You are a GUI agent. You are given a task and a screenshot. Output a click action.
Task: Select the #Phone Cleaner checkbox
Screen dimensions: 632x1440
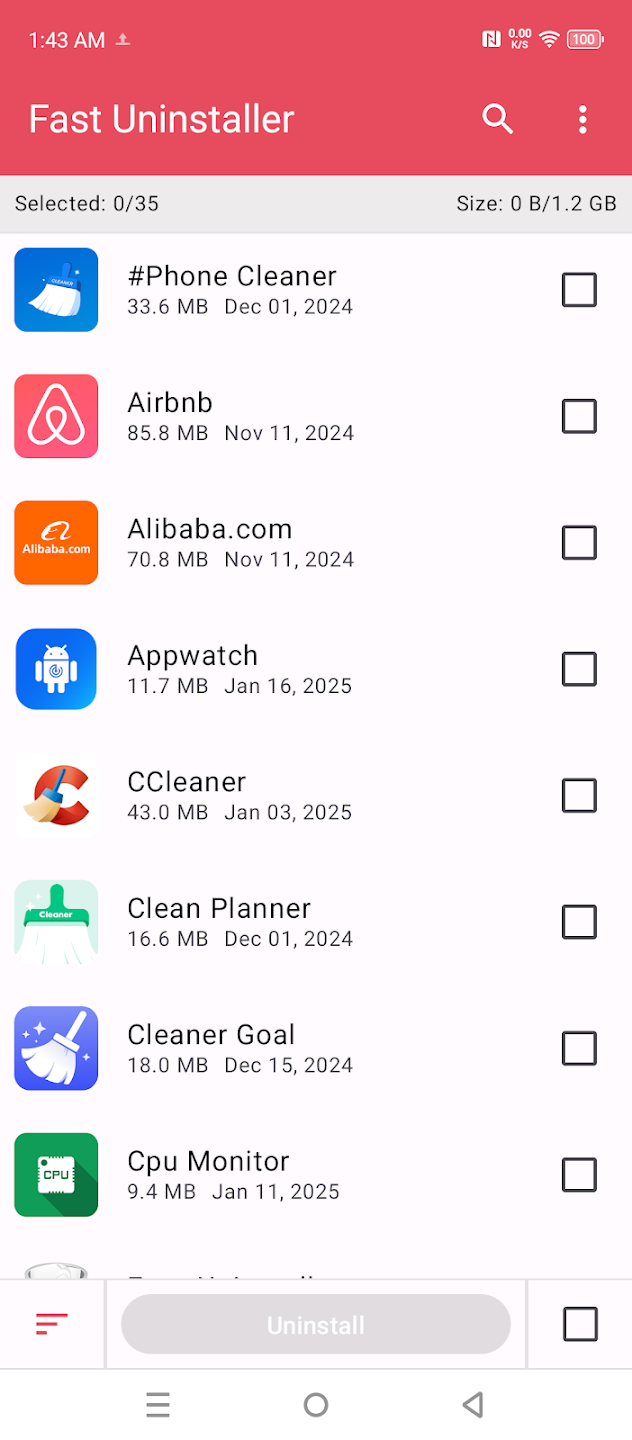pos(579,290)
